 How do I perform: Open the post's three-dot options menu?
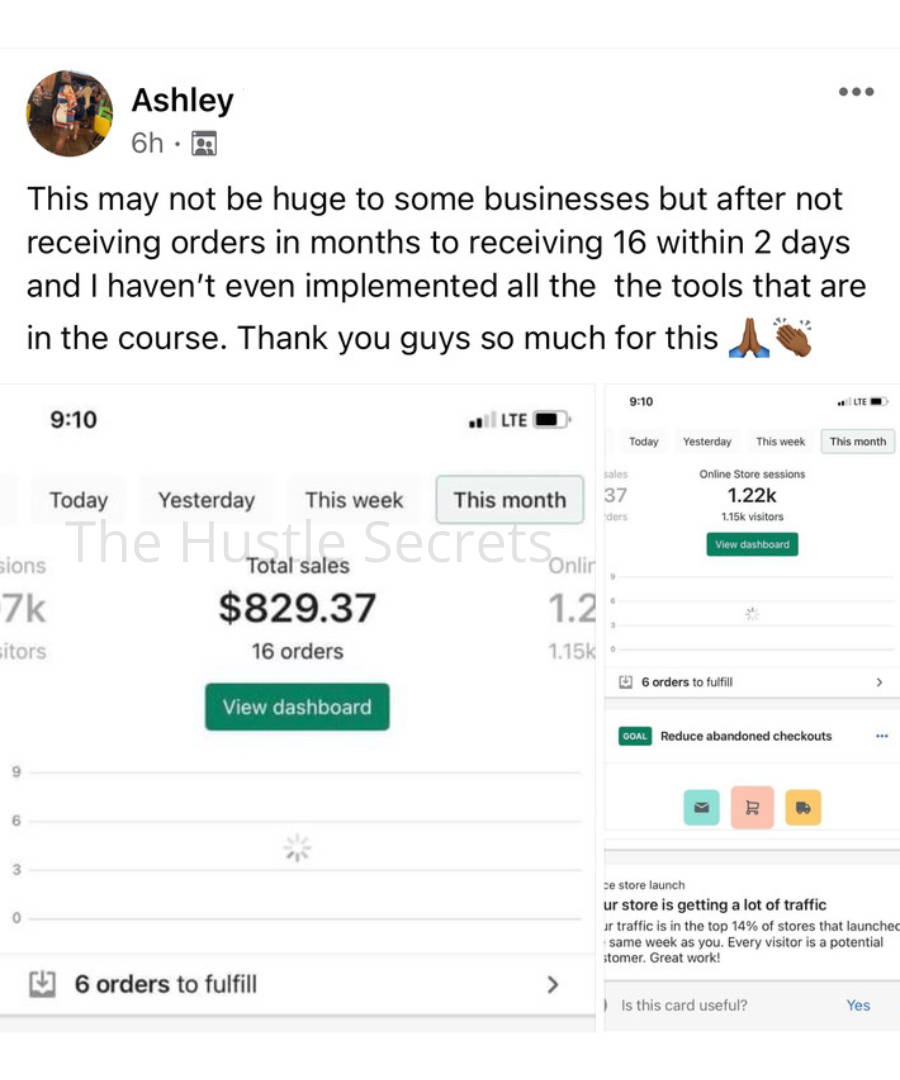coord(856,92)
